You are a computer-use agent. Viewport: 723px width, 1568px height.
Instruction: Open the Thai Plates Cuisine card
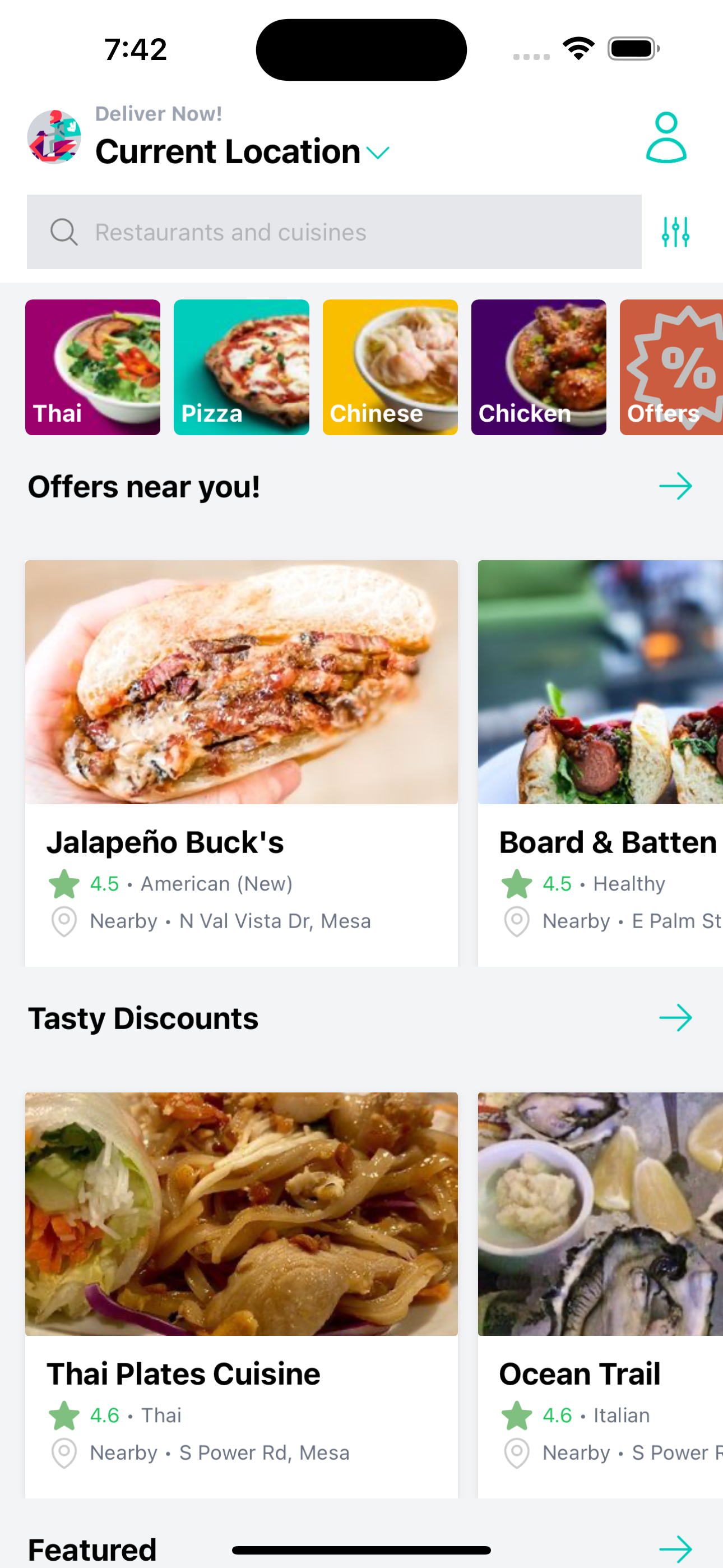242,1295
